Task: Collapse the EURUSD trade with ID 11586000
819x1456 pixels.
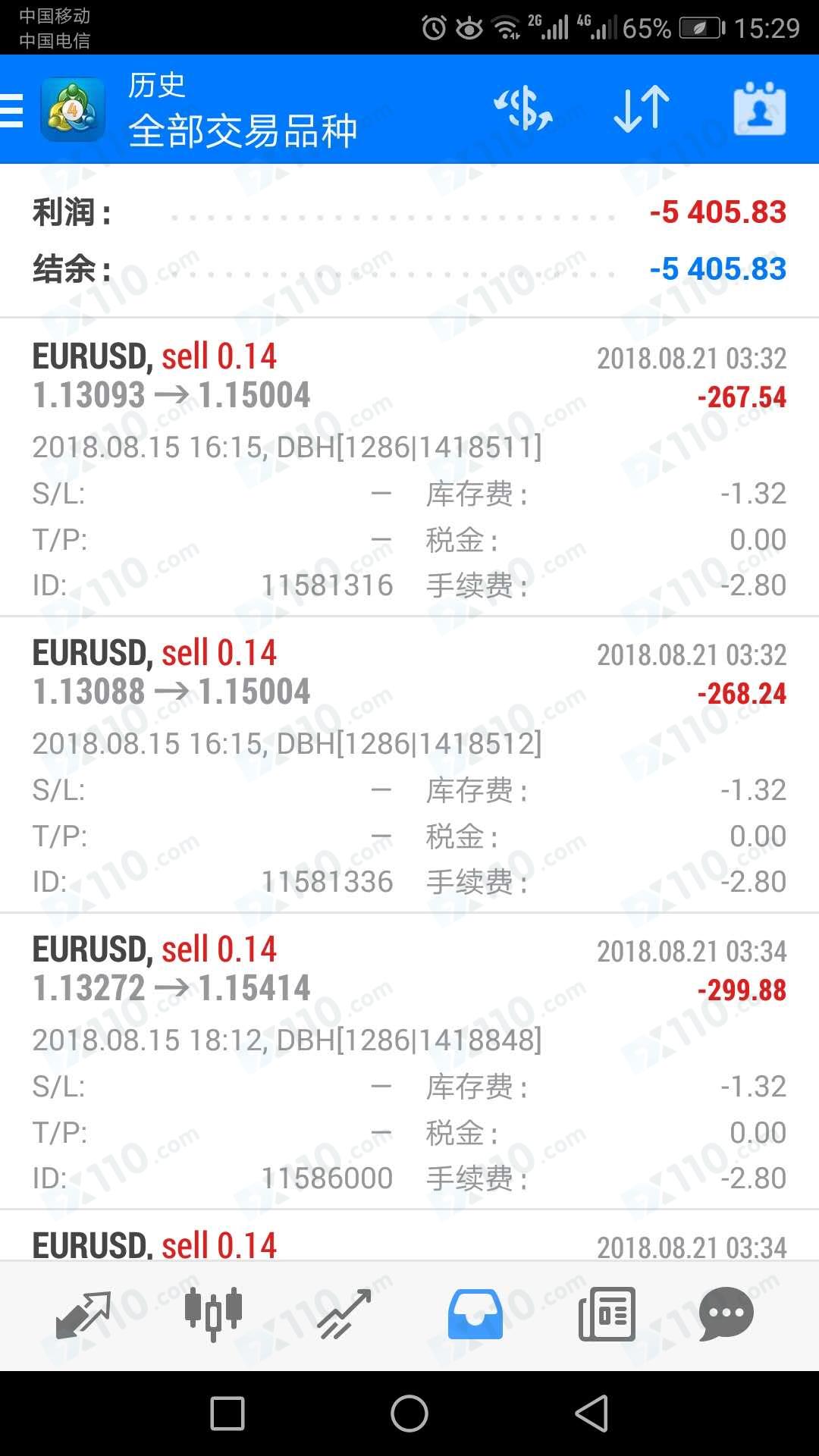Action: point(409,1061)
